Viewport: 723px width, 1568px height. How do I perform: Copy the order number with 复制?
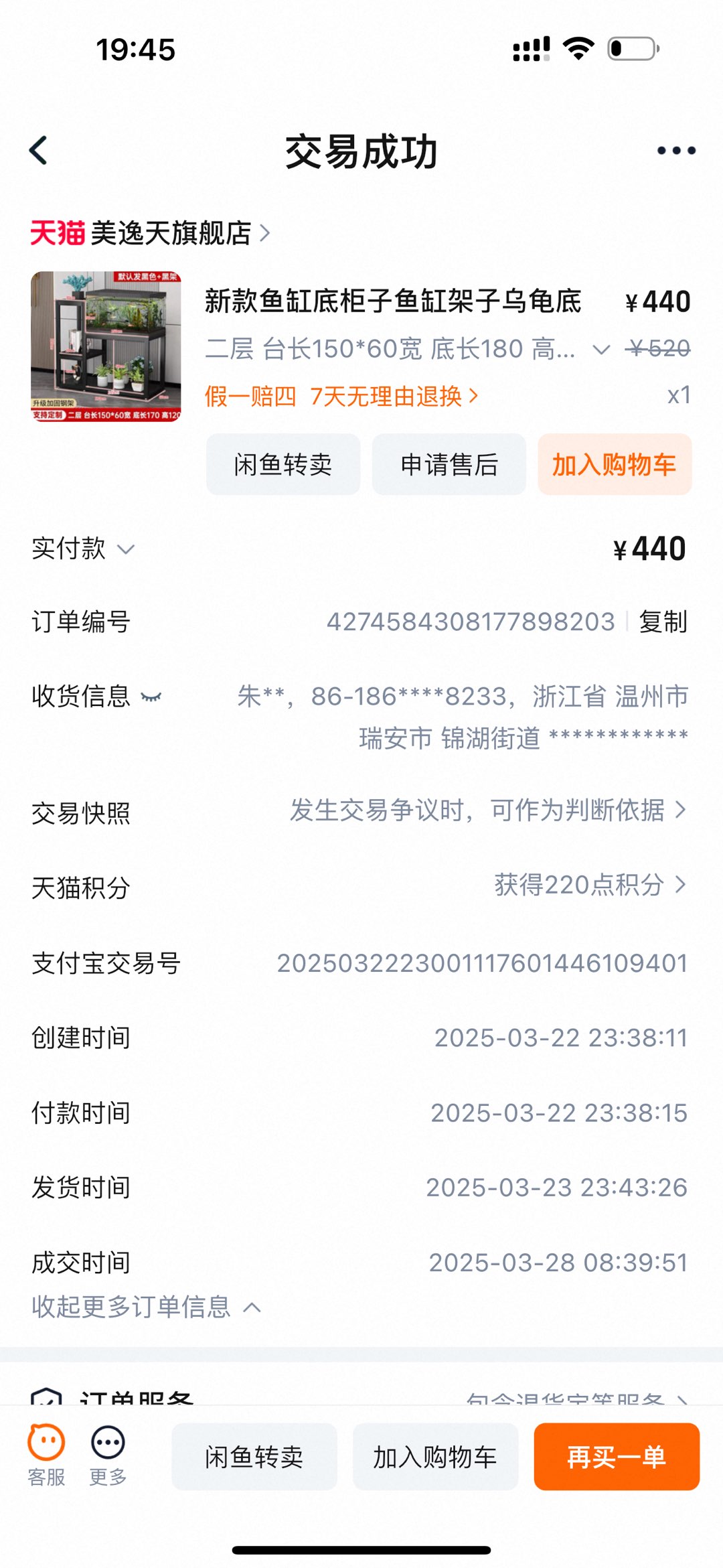point(663,622)
